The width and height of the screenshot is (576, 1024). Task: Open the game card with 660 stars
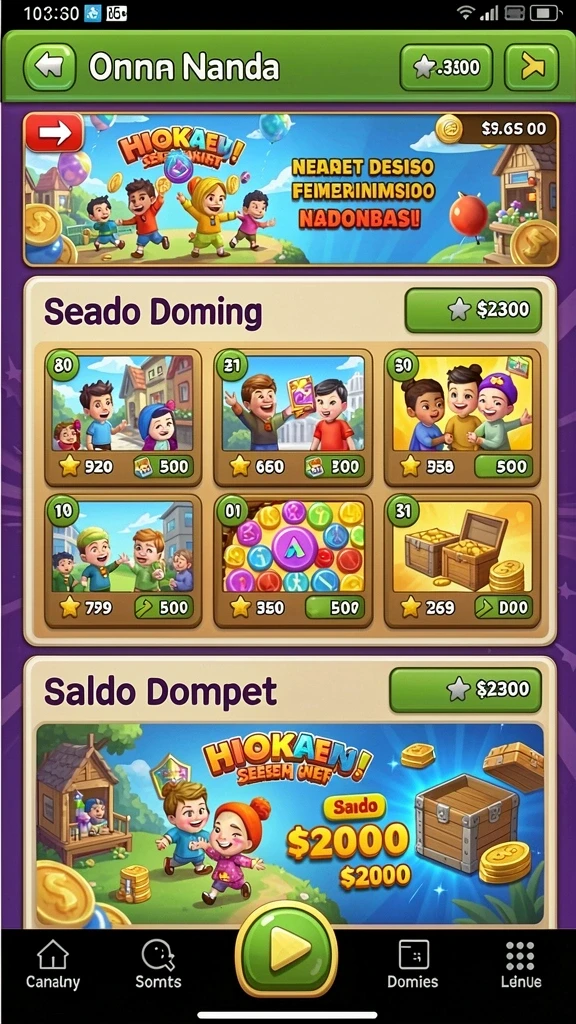click(293, 417)
